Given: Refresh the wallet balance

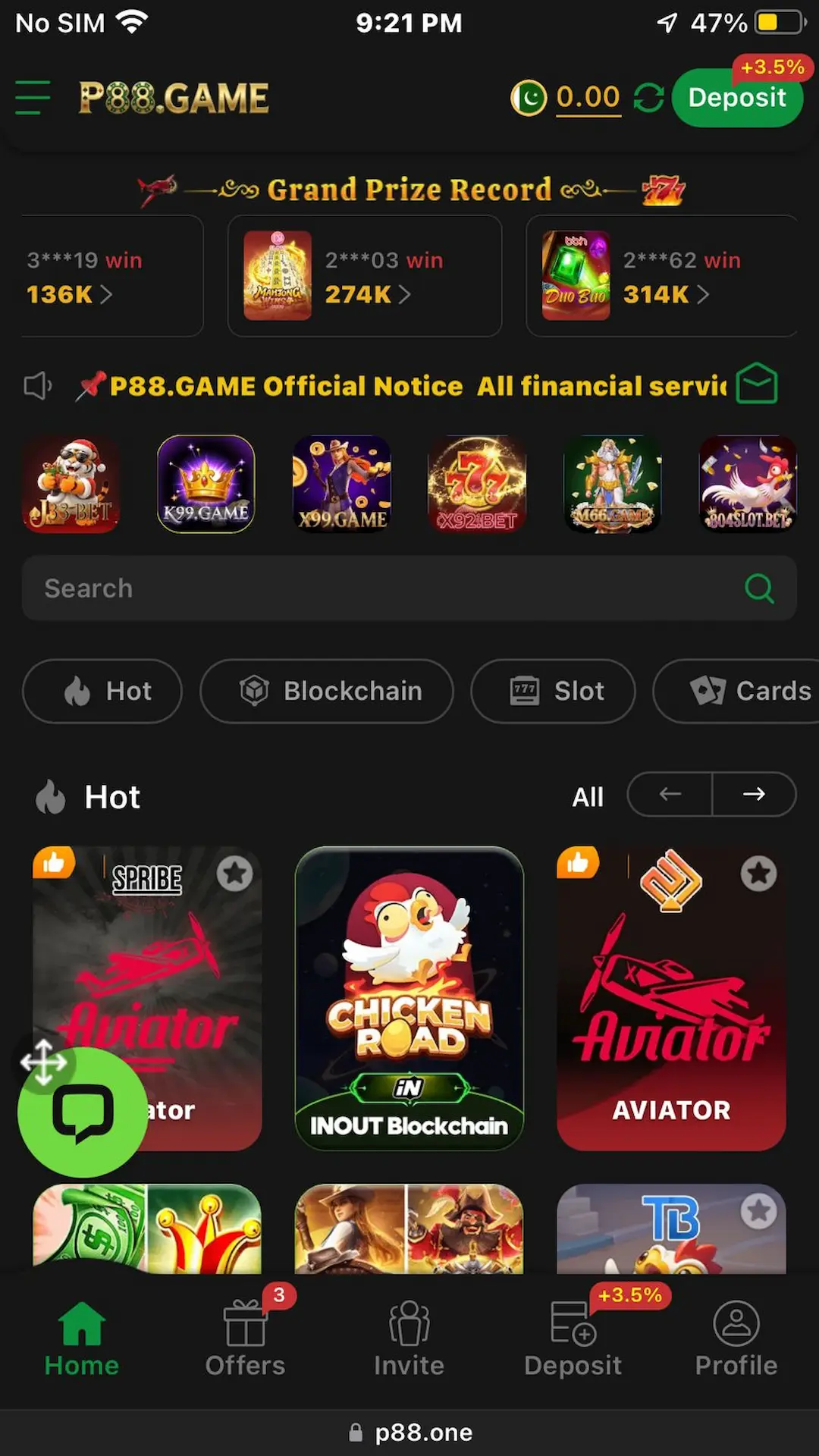Looking at the screenshot, I should coord(648,98).
